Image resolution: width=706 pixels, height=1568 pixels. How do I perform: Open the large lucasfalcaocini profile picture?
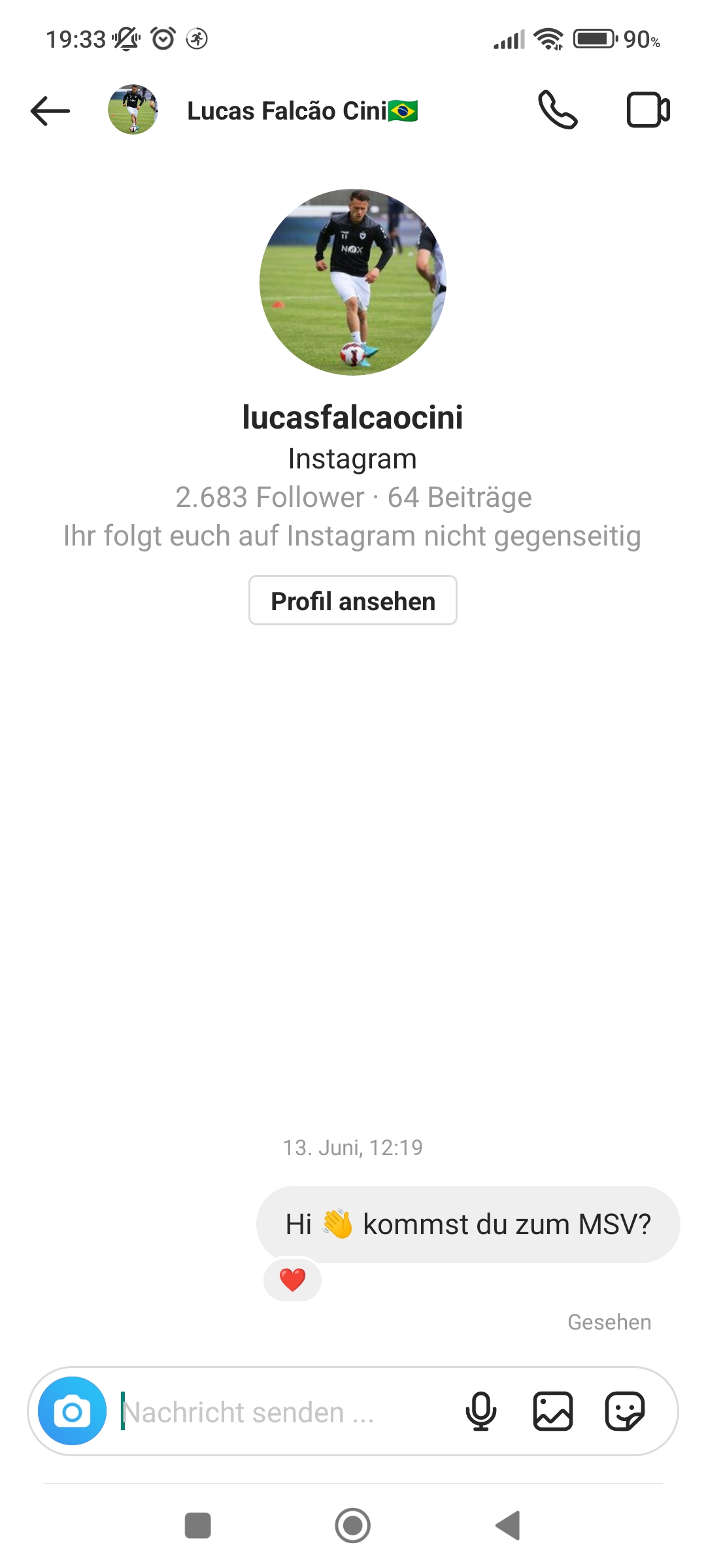[x=353, y=282]
